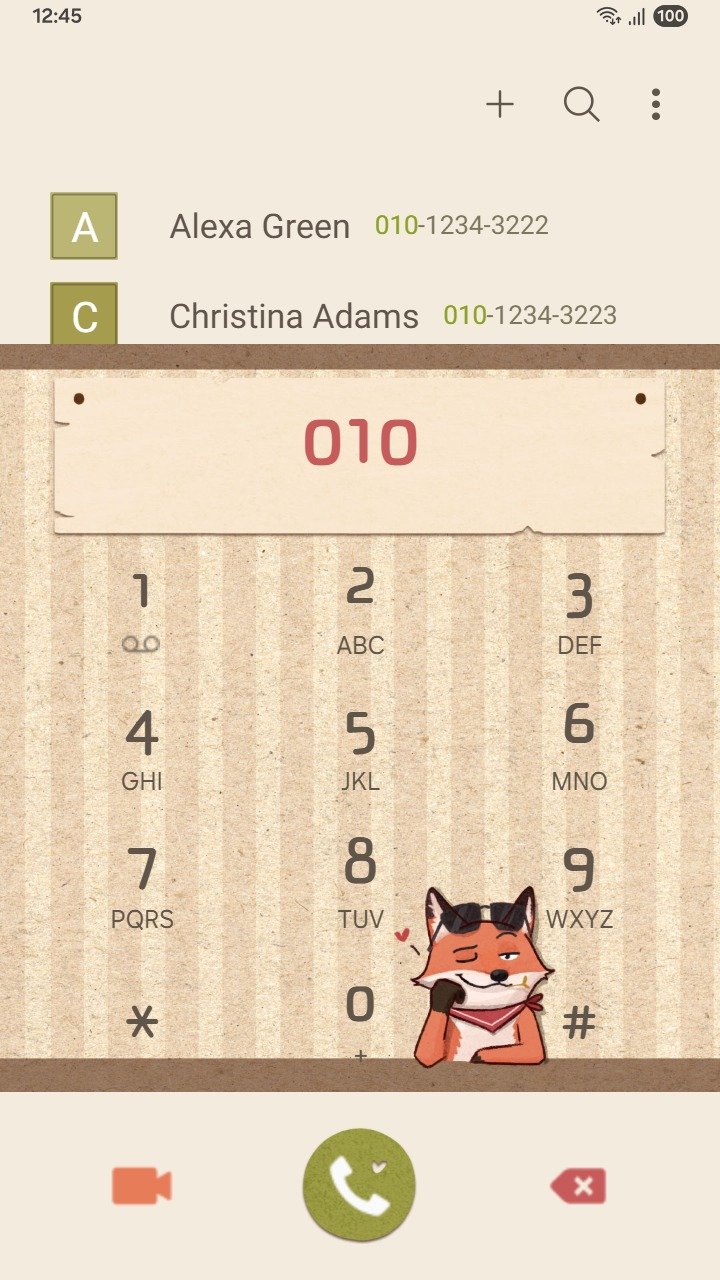Dial digit 9 WXYZ key
Viewport: 720px width, 1280px height.
[x=579, y=885]
